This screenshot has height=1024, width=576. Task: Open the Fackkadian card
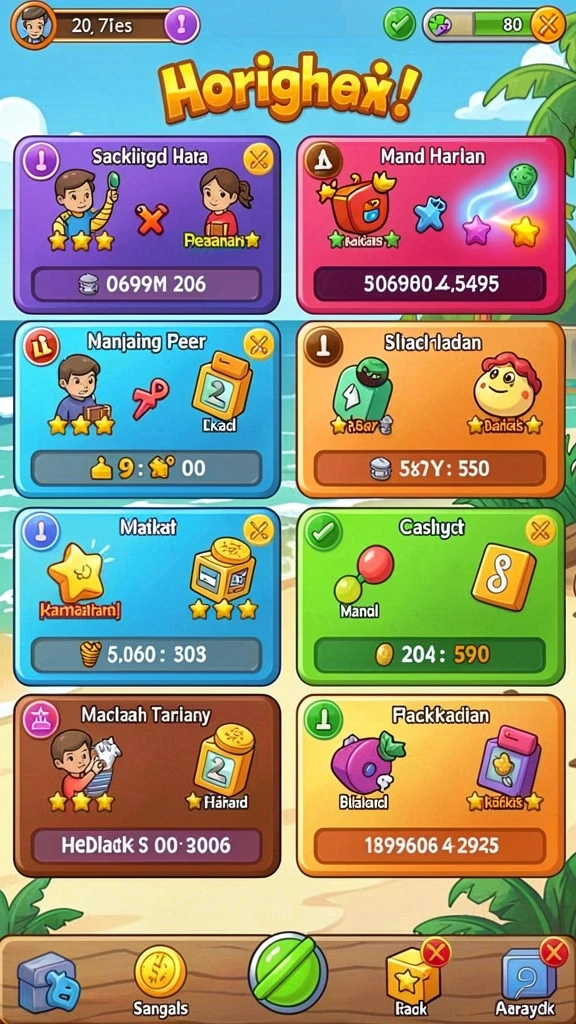[430, 786]
